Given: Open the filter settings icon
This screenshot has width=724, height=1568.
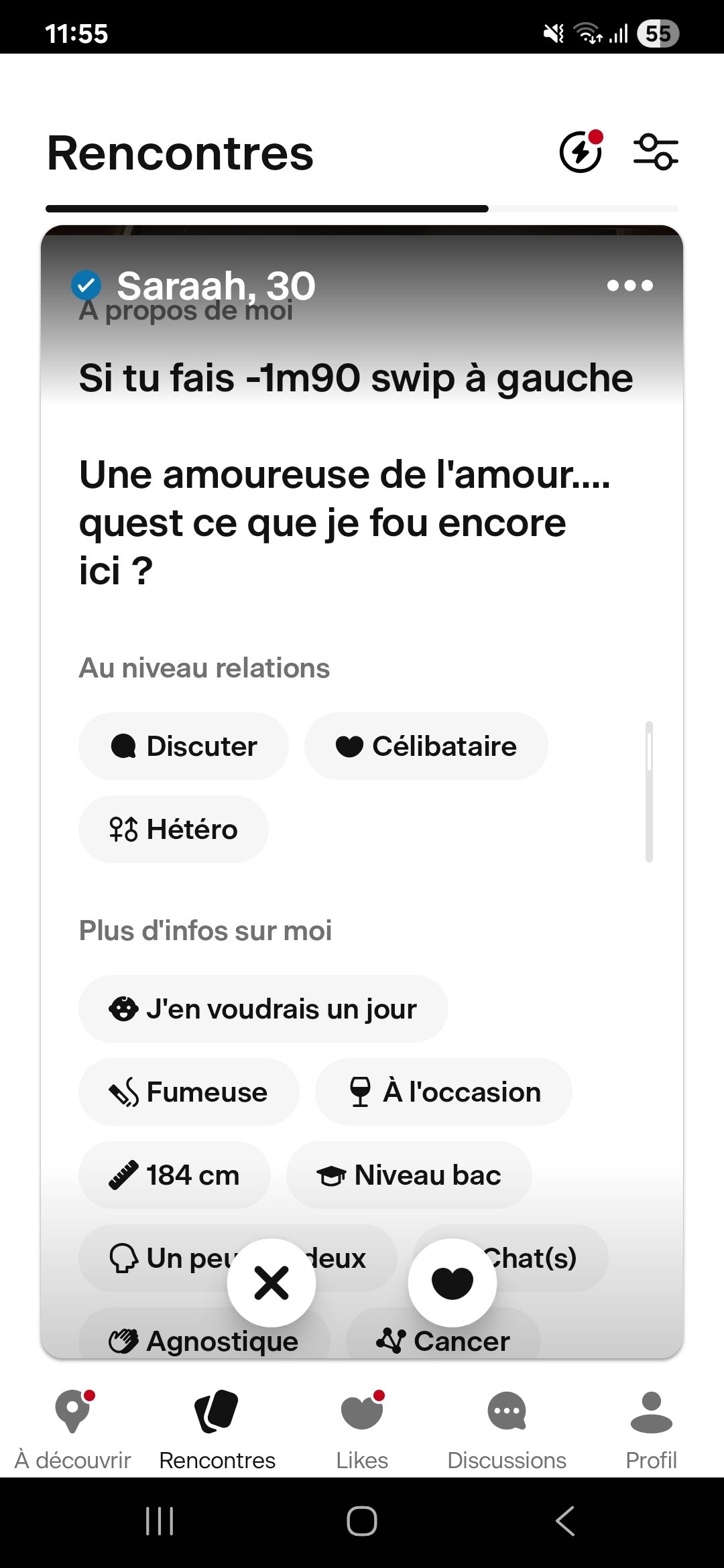Looking at the screenshot, I should coord(656,152).
